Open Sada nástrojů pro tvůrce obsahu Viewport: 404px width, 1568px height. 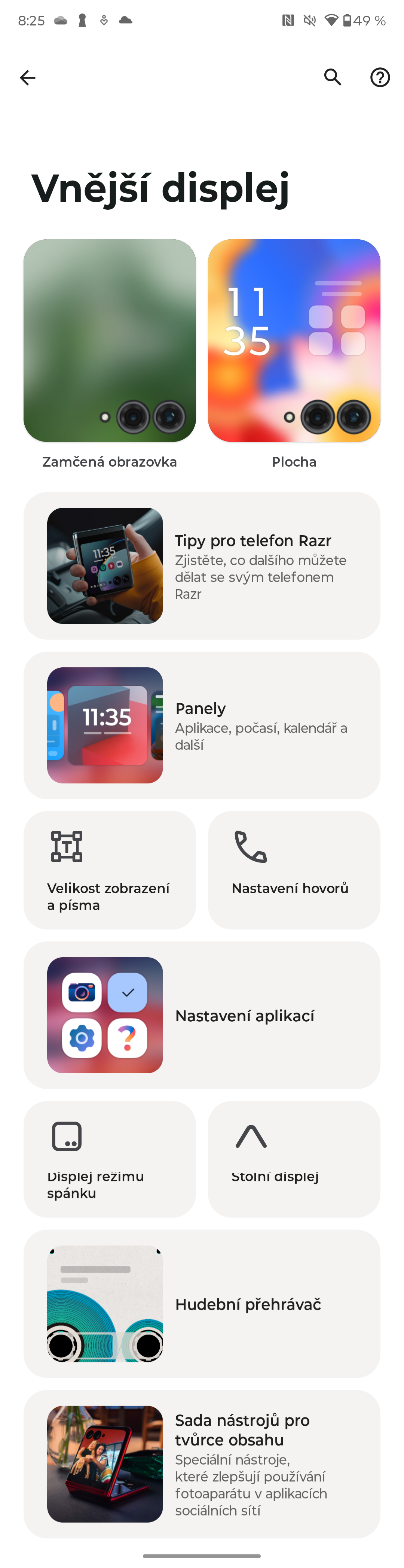tap(202, 1464)
